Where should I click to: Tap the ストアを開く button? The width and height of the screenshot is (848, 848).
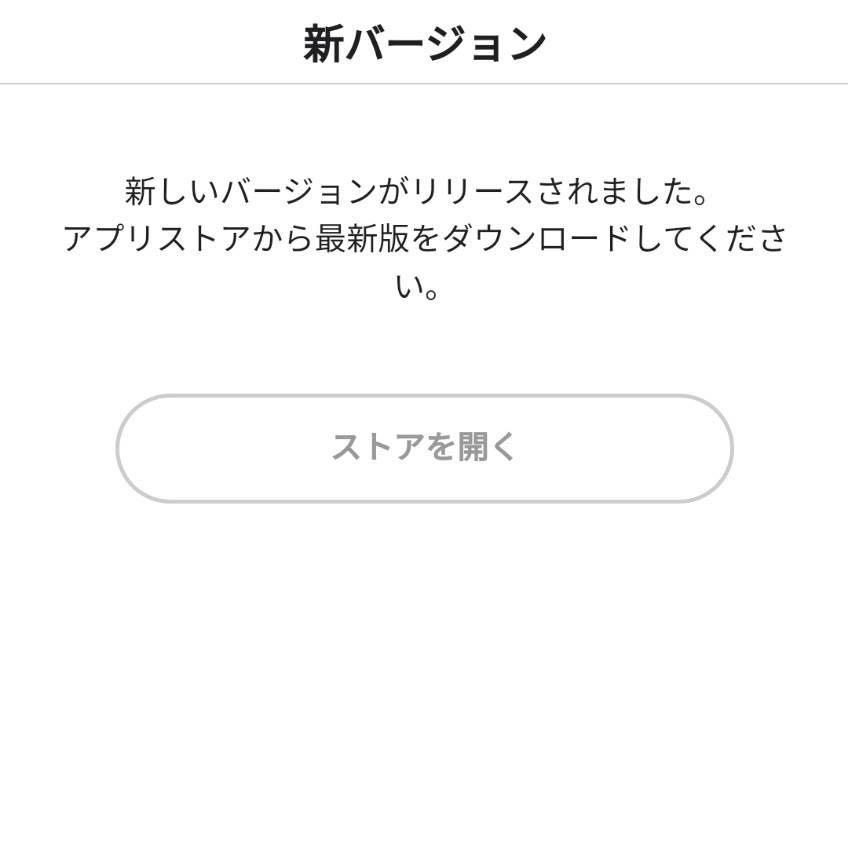coord(424,448)
